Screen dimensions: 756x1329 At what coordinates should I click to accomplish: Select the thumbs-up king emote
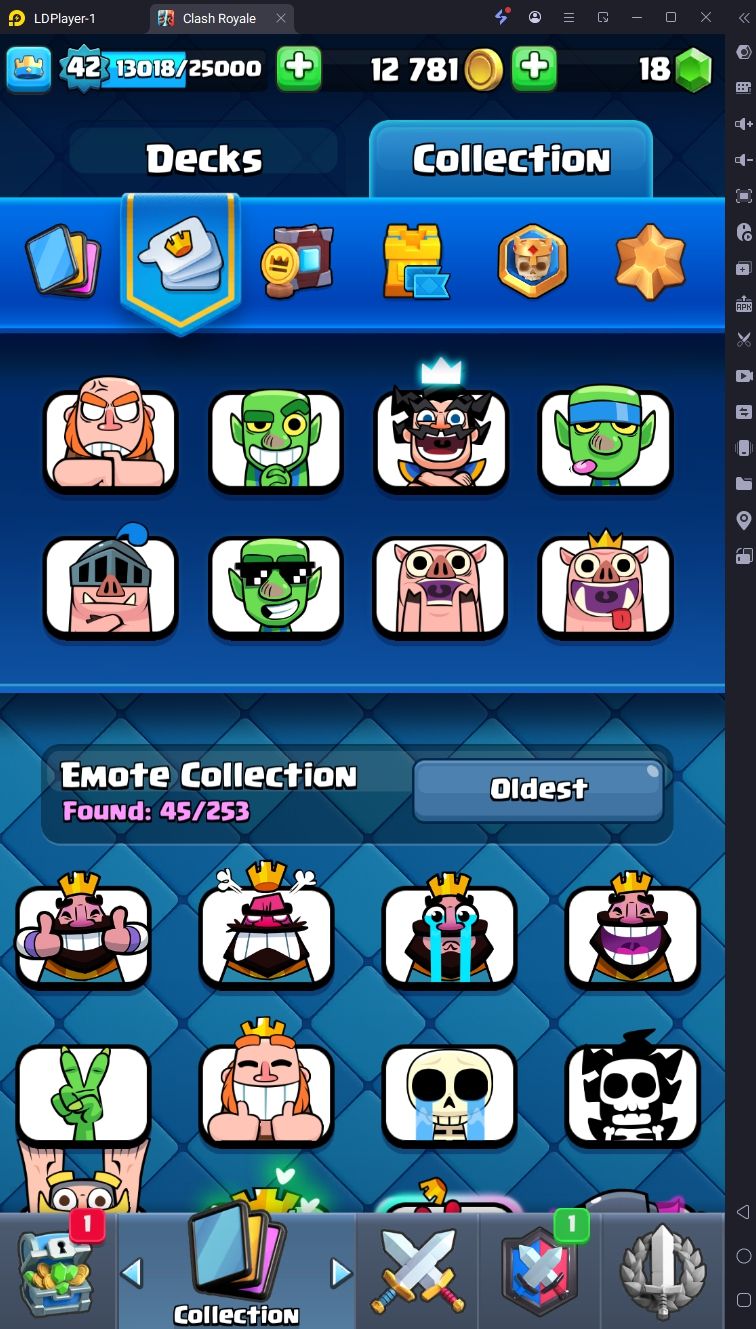point(83,935)
